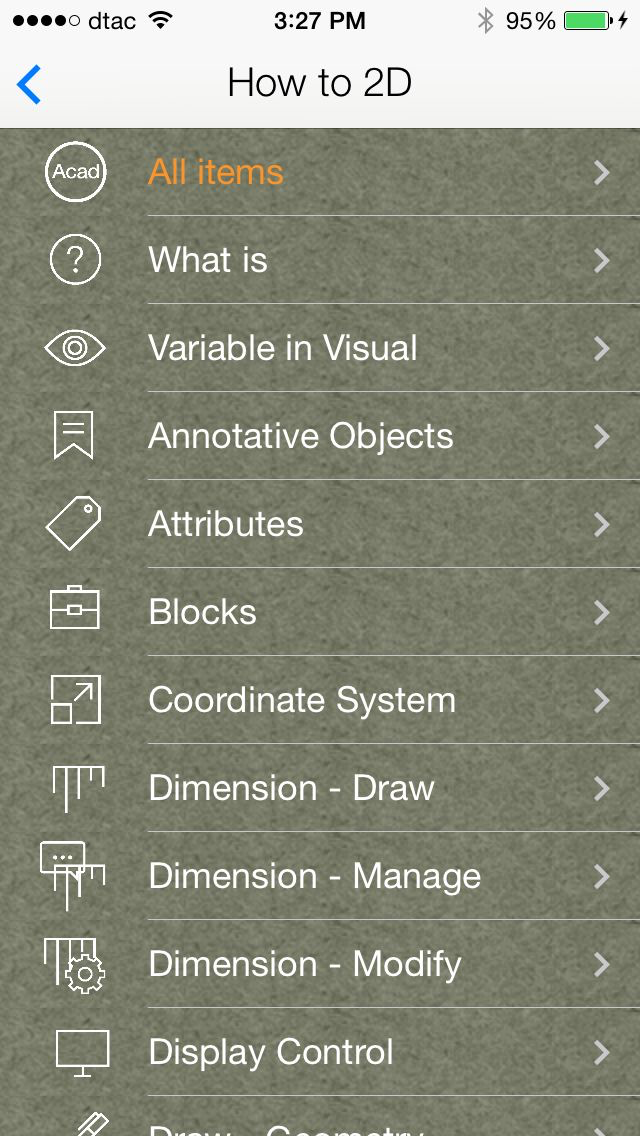Choose Dimension - Modify
Screen dimensions: 640x1136
320,964
